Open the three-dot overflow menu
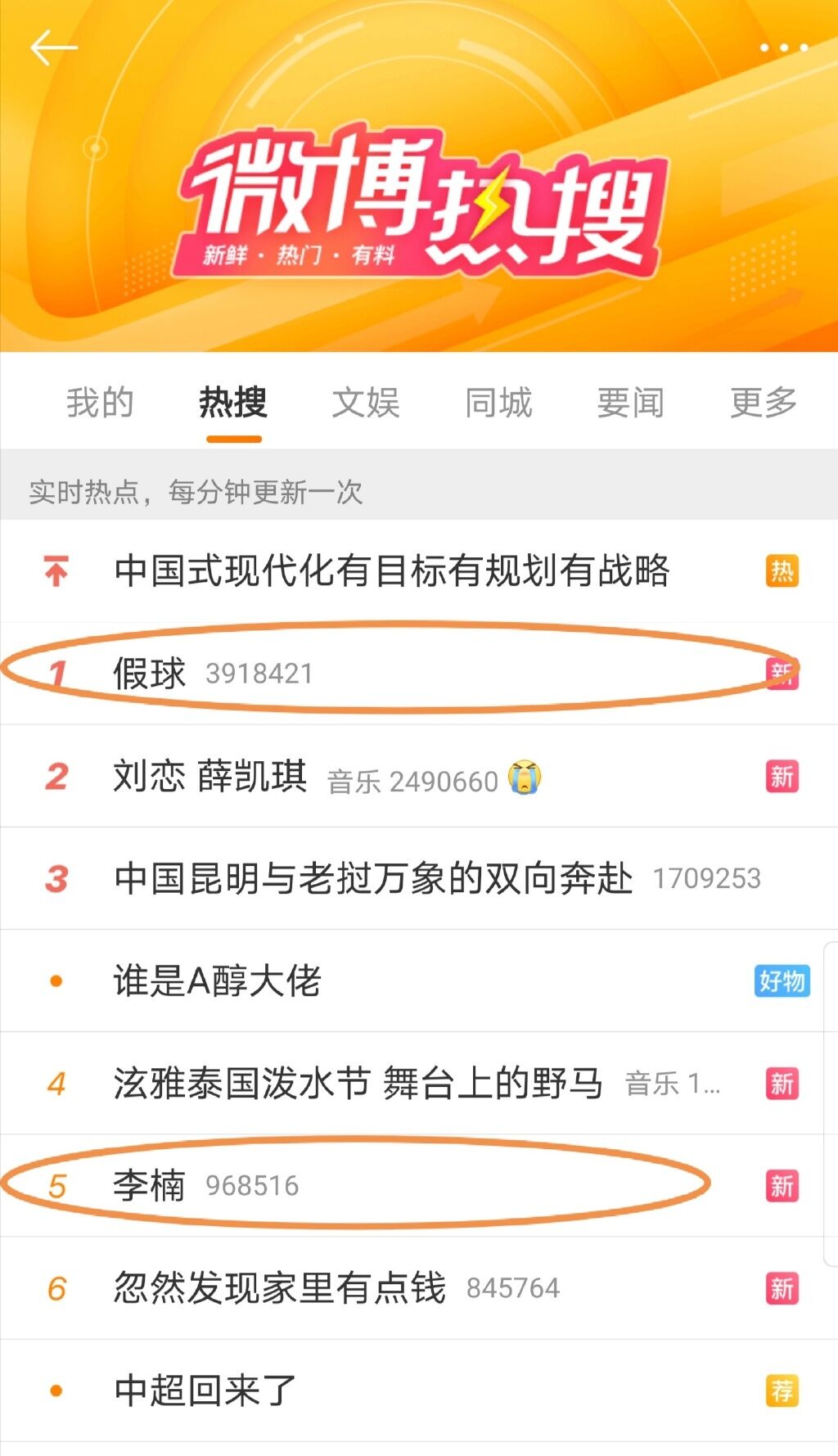 point(783,48)
